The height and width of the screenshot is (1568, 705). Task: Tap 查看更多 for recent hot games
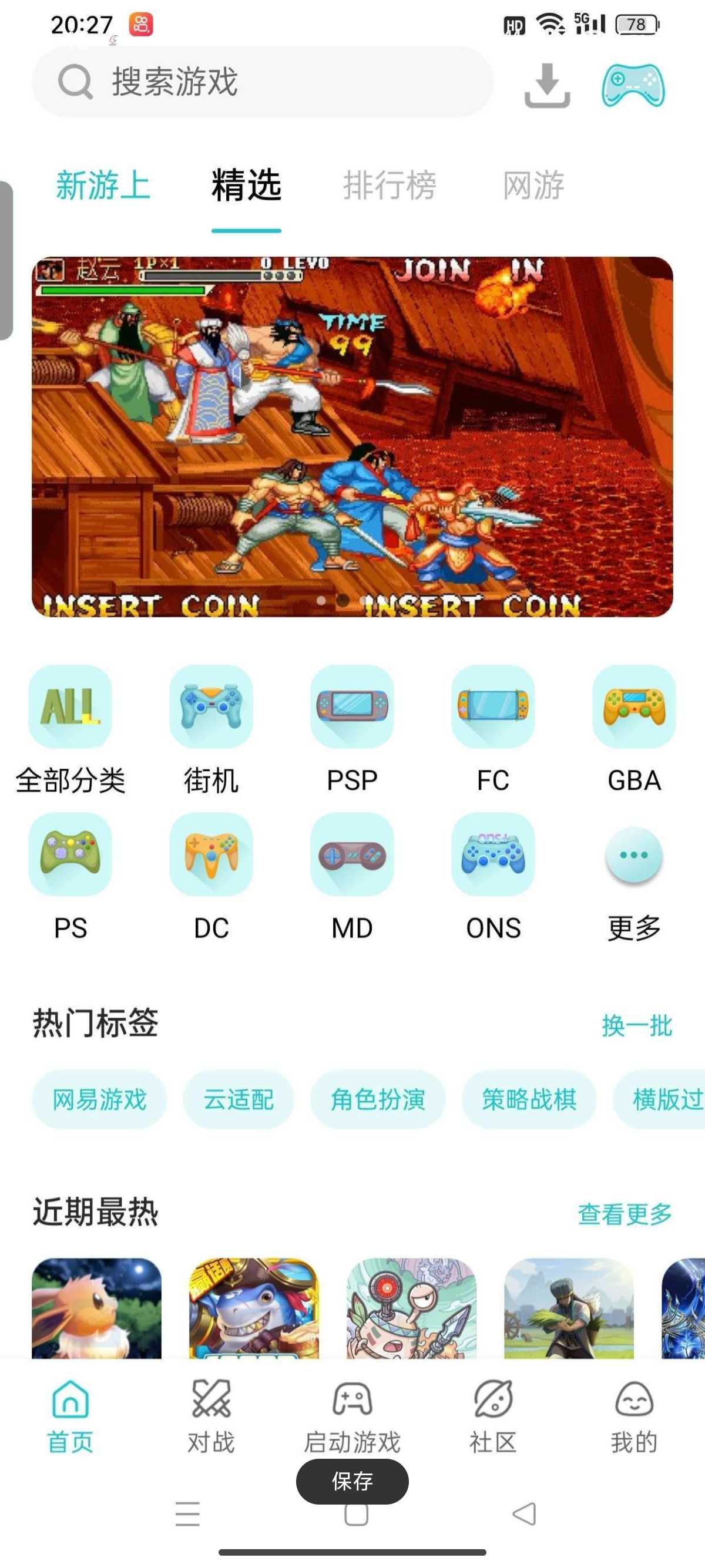[x=624, y=1214]
